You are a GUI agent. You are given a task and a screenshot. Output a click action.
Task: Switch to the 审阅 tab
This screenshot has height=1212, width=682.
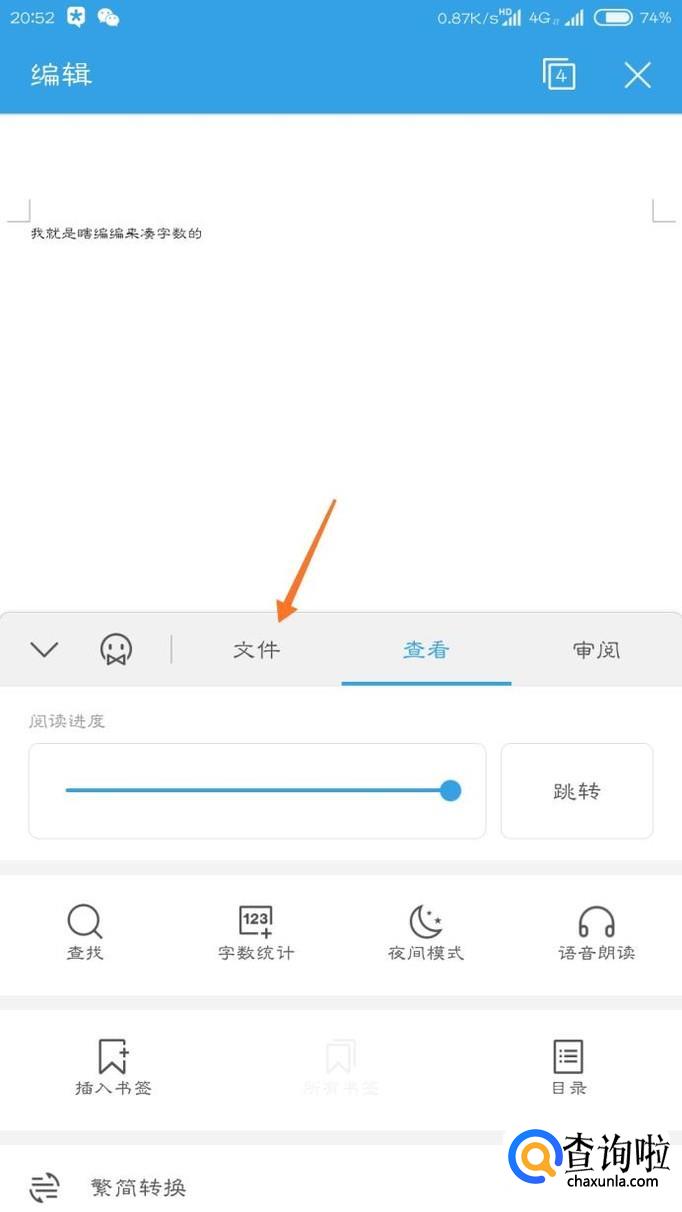coord(596,650)
